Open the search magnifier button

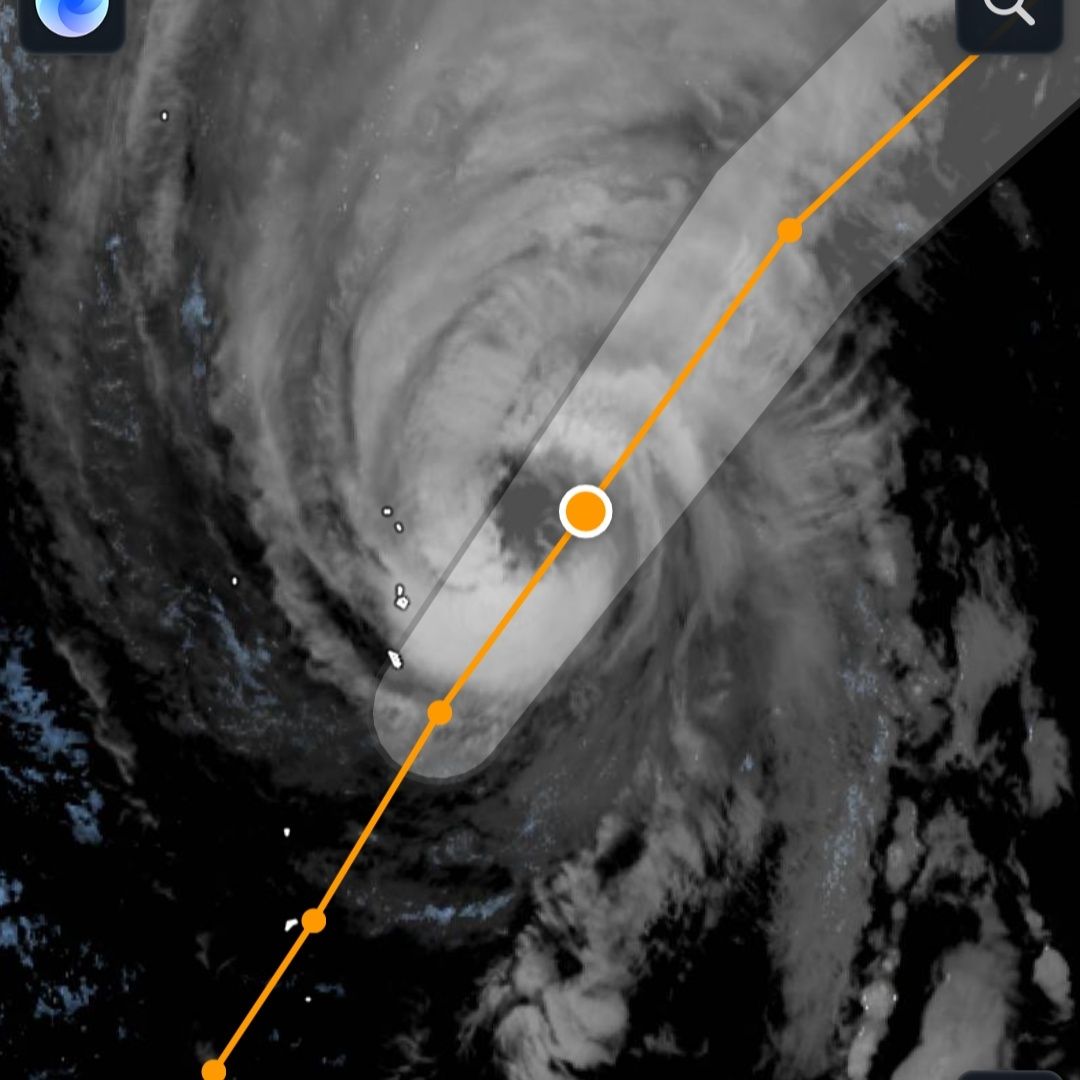[x=1008, y=16]
